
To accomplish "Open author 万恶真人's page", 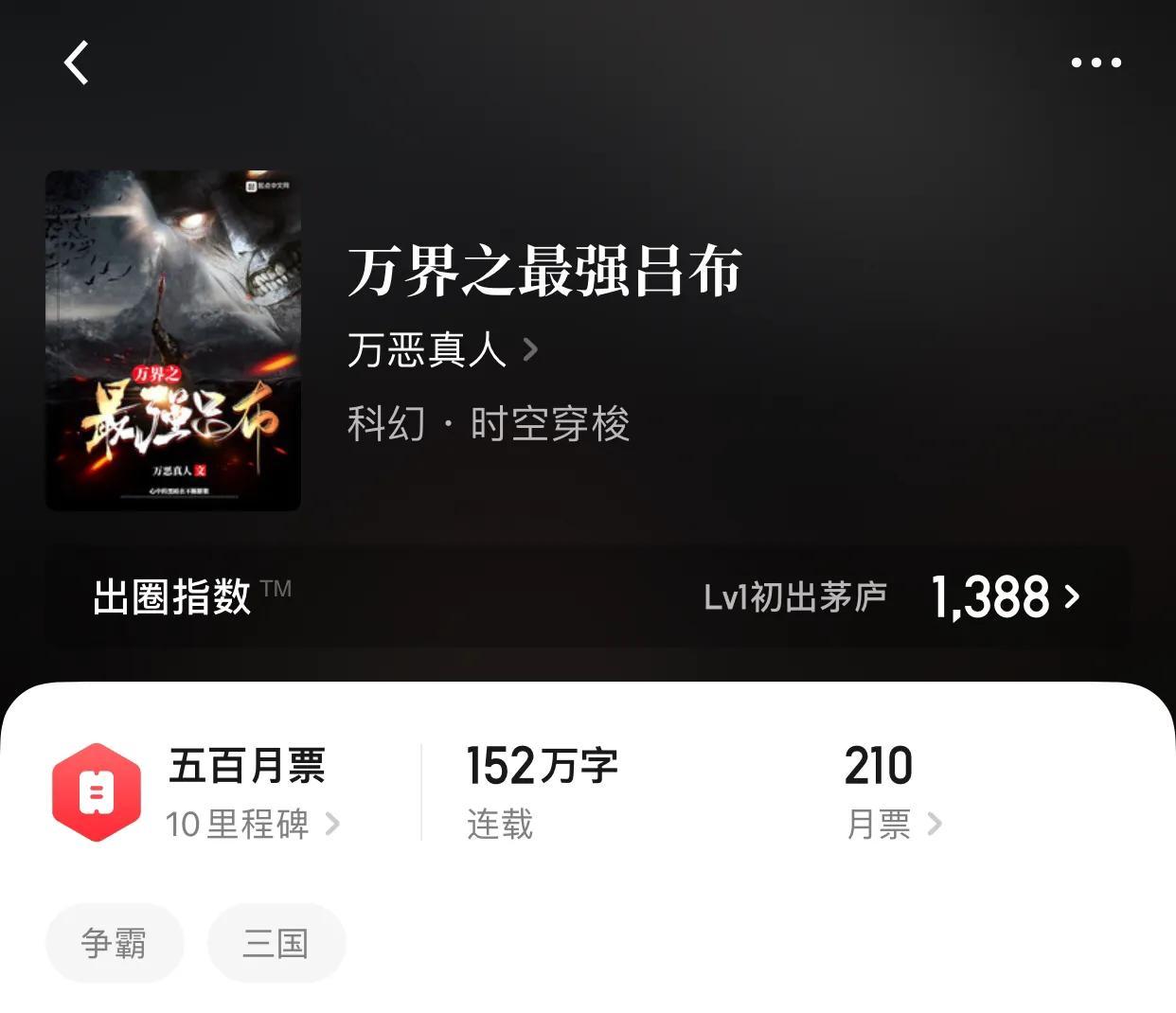I will click(x=442, y=350).
